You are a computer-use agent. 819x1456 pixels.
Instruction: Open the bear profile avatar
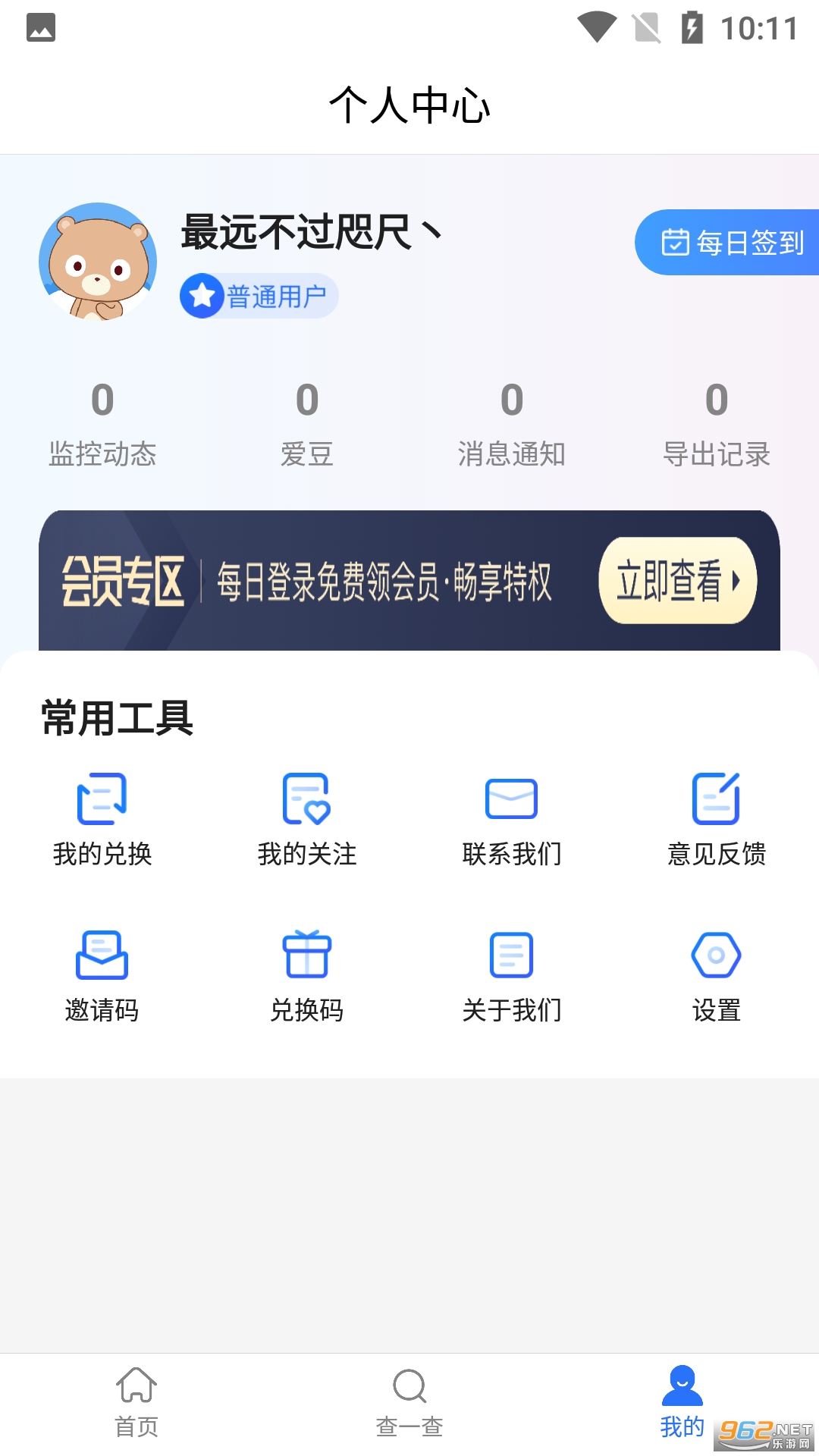(98, 262)
